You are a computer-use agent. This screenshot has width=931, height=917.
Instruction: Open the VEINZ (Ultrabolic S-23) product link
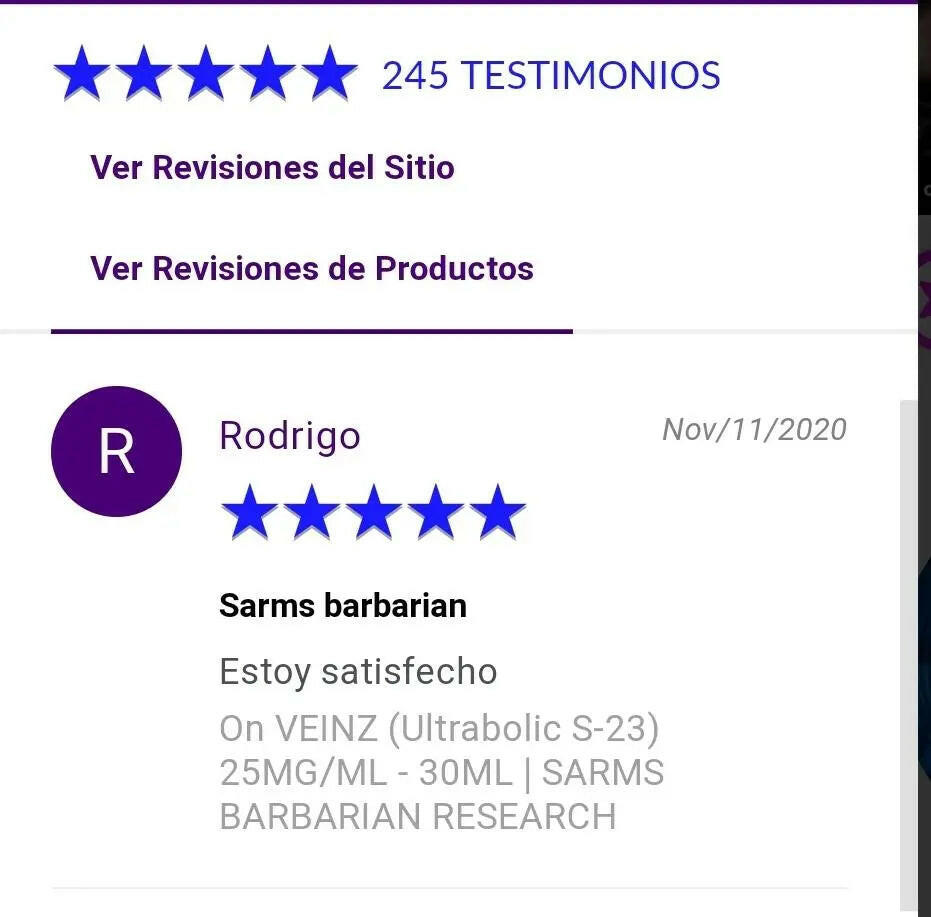(x=442, y=772)
